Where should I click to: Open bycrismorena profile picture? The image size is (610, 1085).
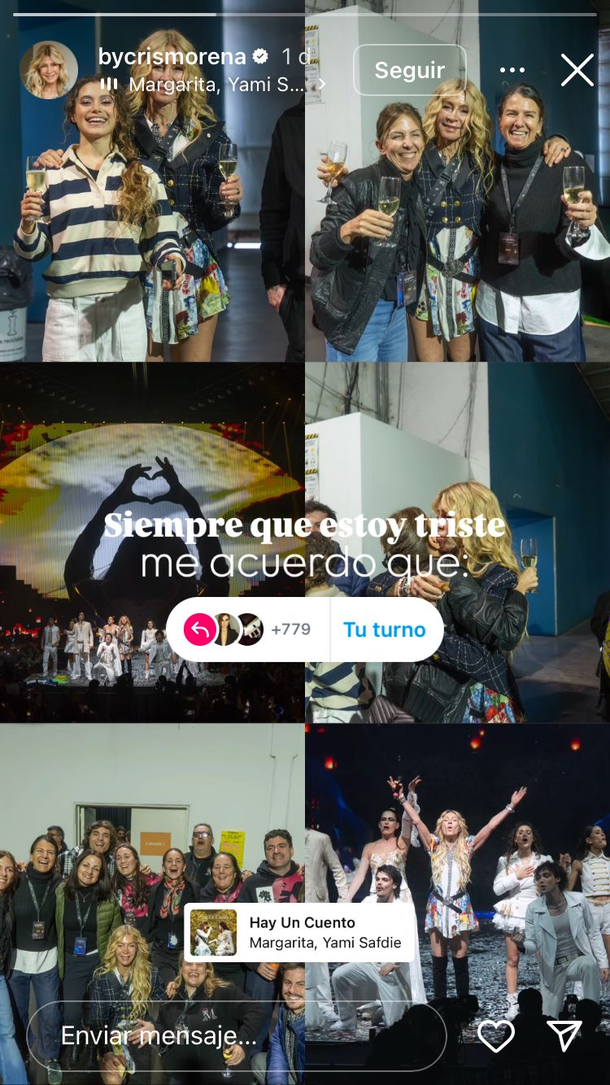49,70
